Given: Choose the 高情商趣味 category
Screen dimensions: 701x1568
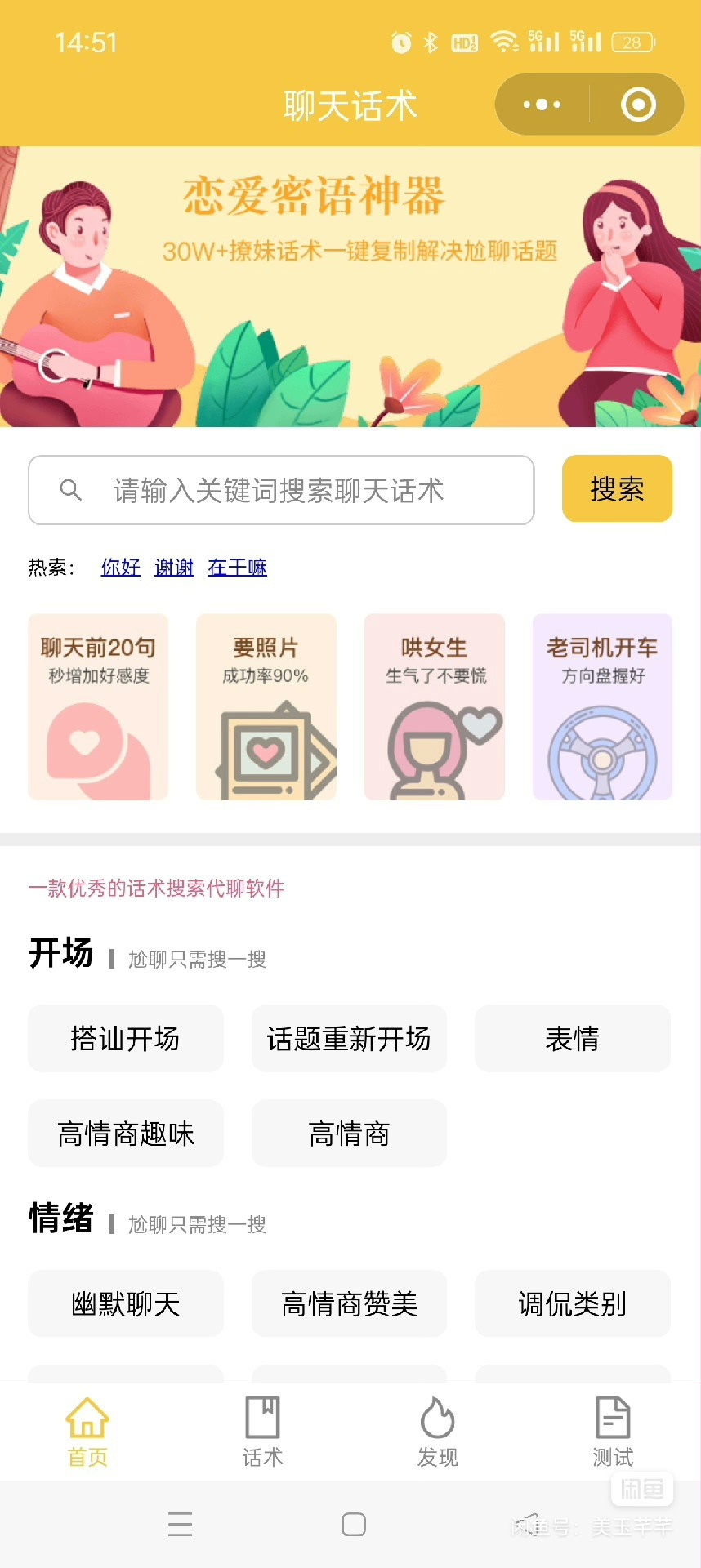Looking at the screenshot, I should pos(126,1134).
